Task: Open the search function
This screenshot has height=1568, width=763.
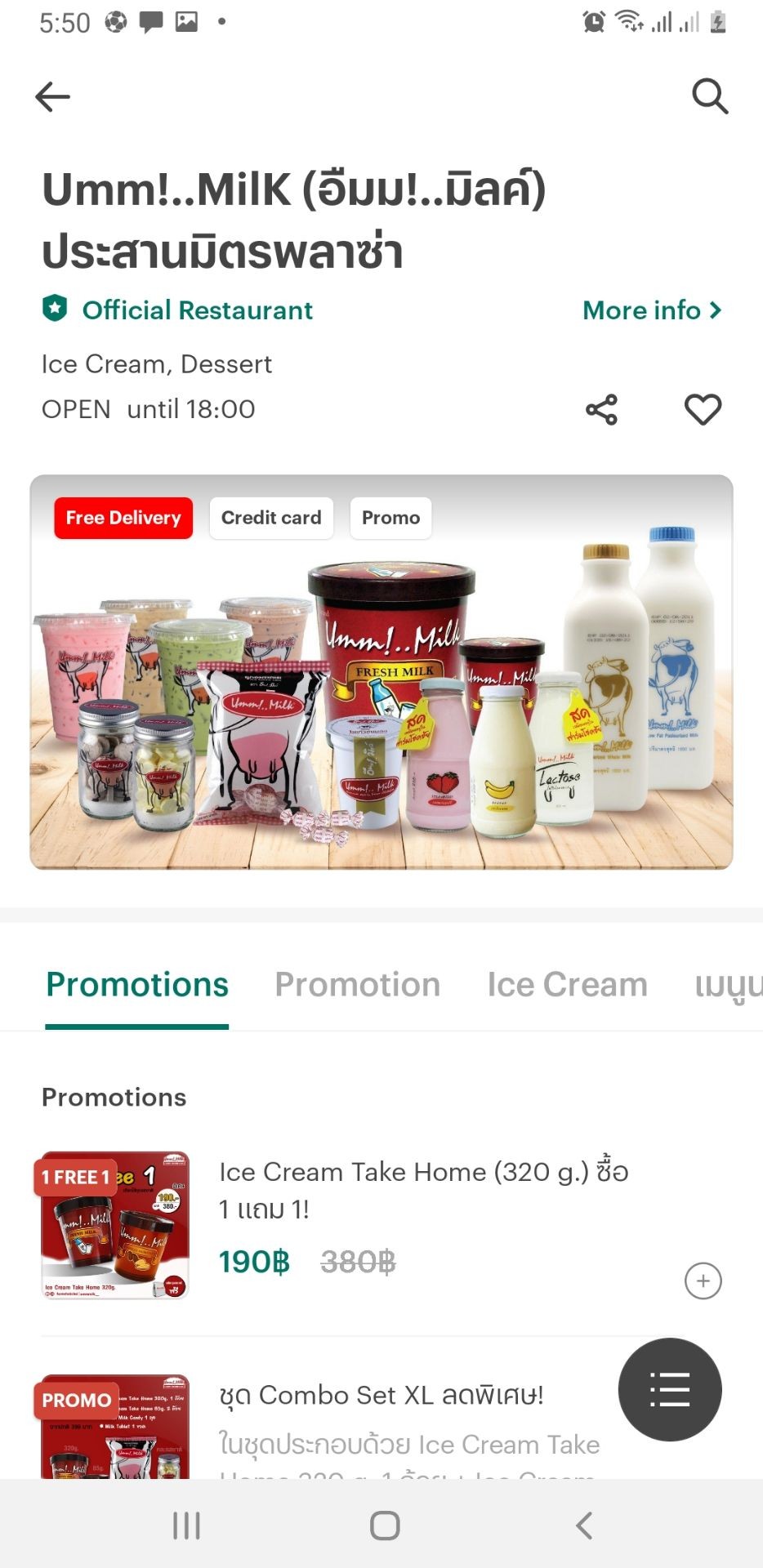Action: 709,96
